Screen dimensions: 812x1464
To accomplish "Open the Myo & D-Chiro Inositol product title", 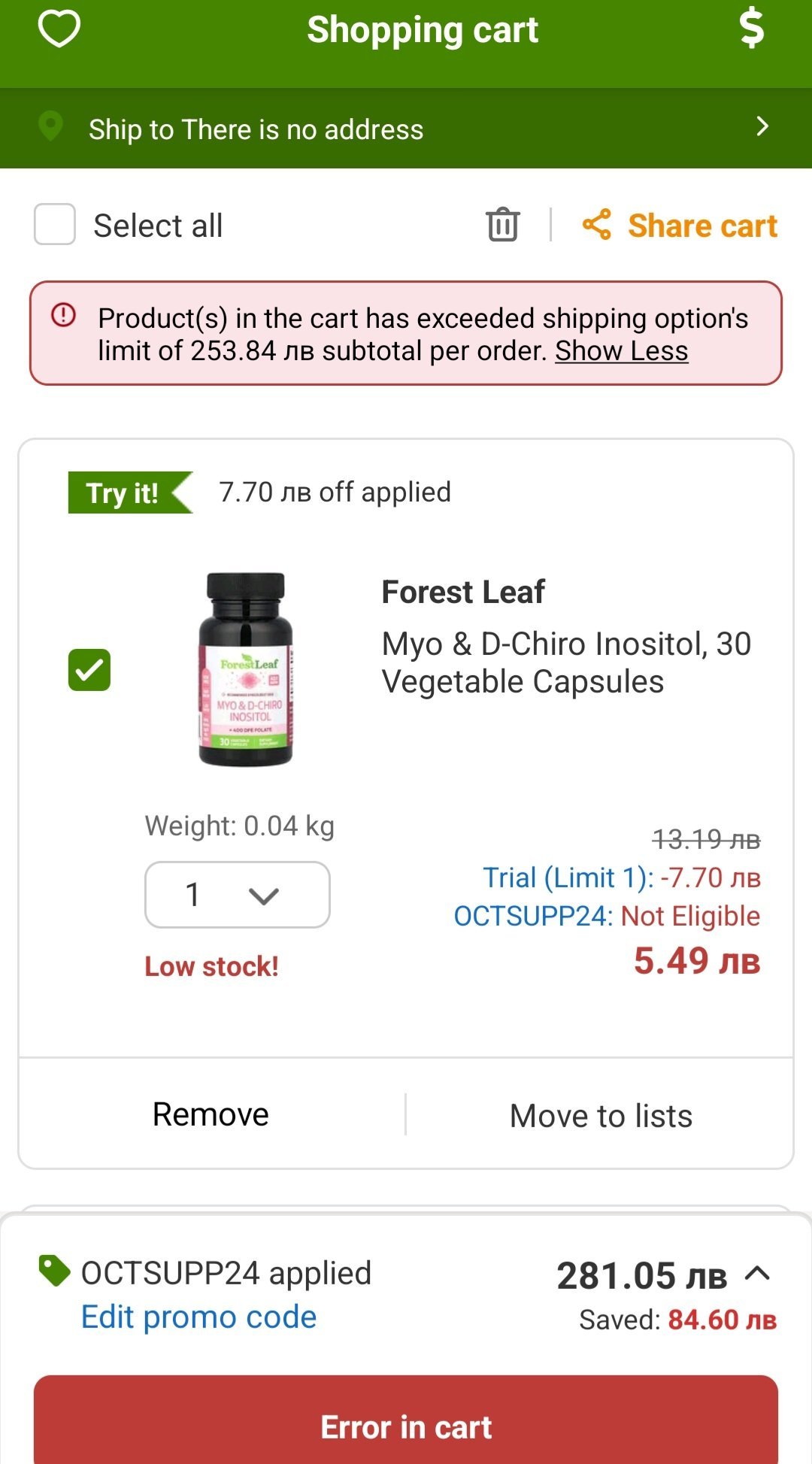I will coord(566,662).
